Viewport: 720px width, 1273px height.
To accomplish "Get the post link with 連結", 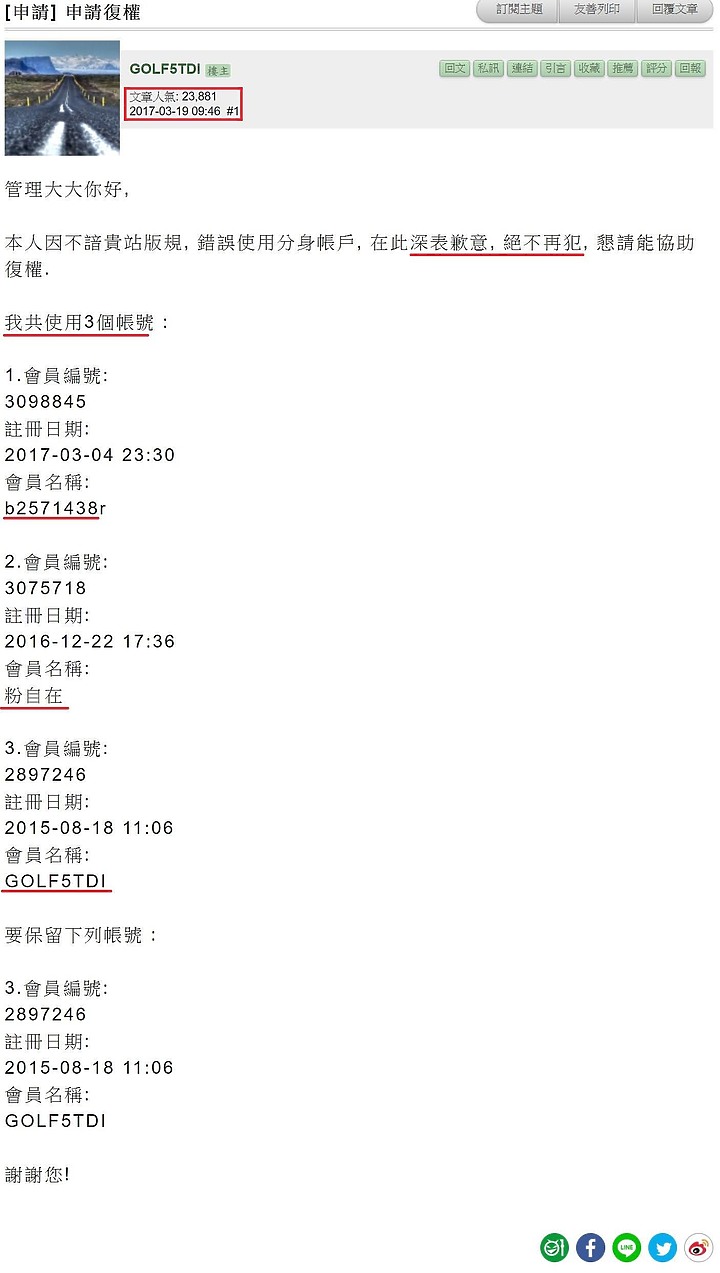I will coord(522,68).
